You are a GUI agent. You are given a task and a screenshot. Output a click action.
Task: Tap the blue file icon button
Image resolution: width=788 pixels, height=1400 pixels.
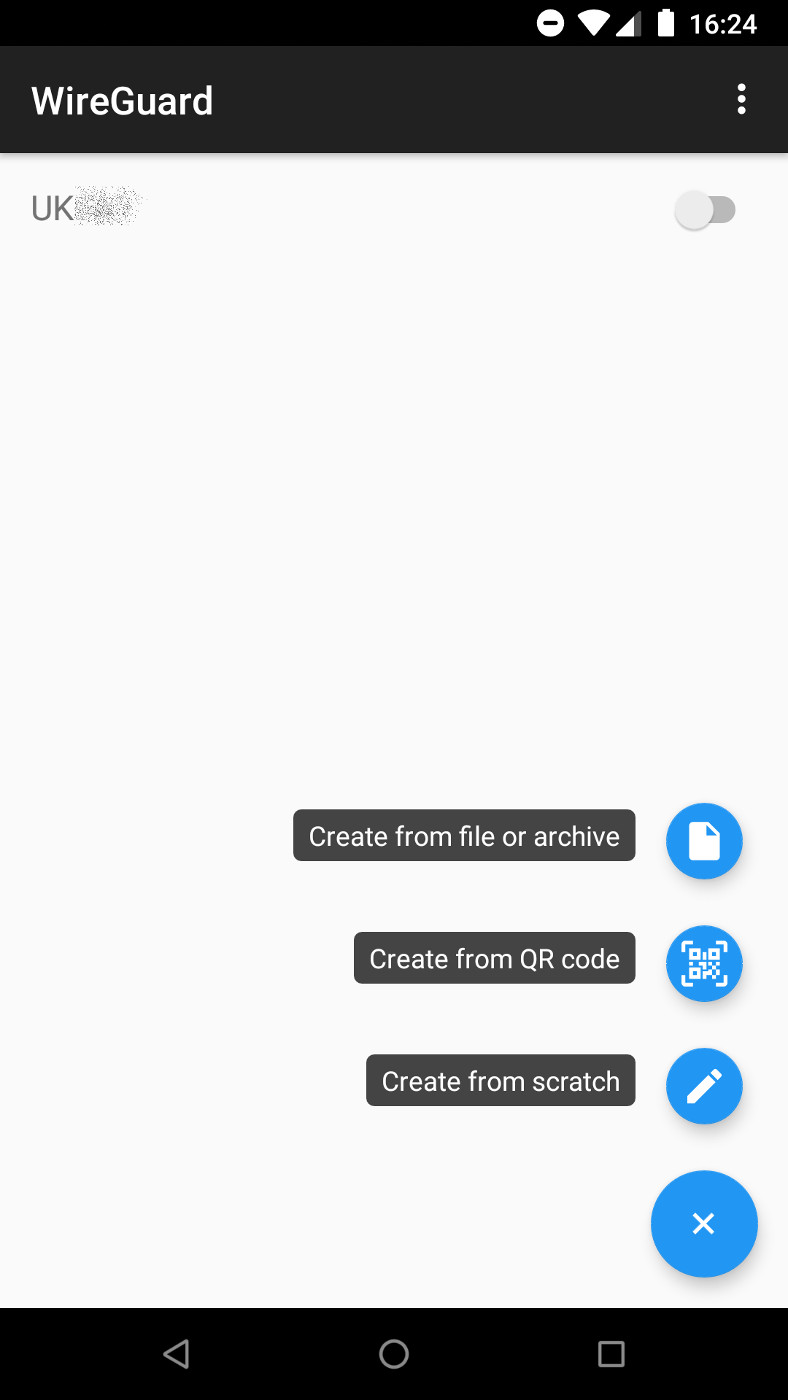pyautogui.click(x=704, y=841)
